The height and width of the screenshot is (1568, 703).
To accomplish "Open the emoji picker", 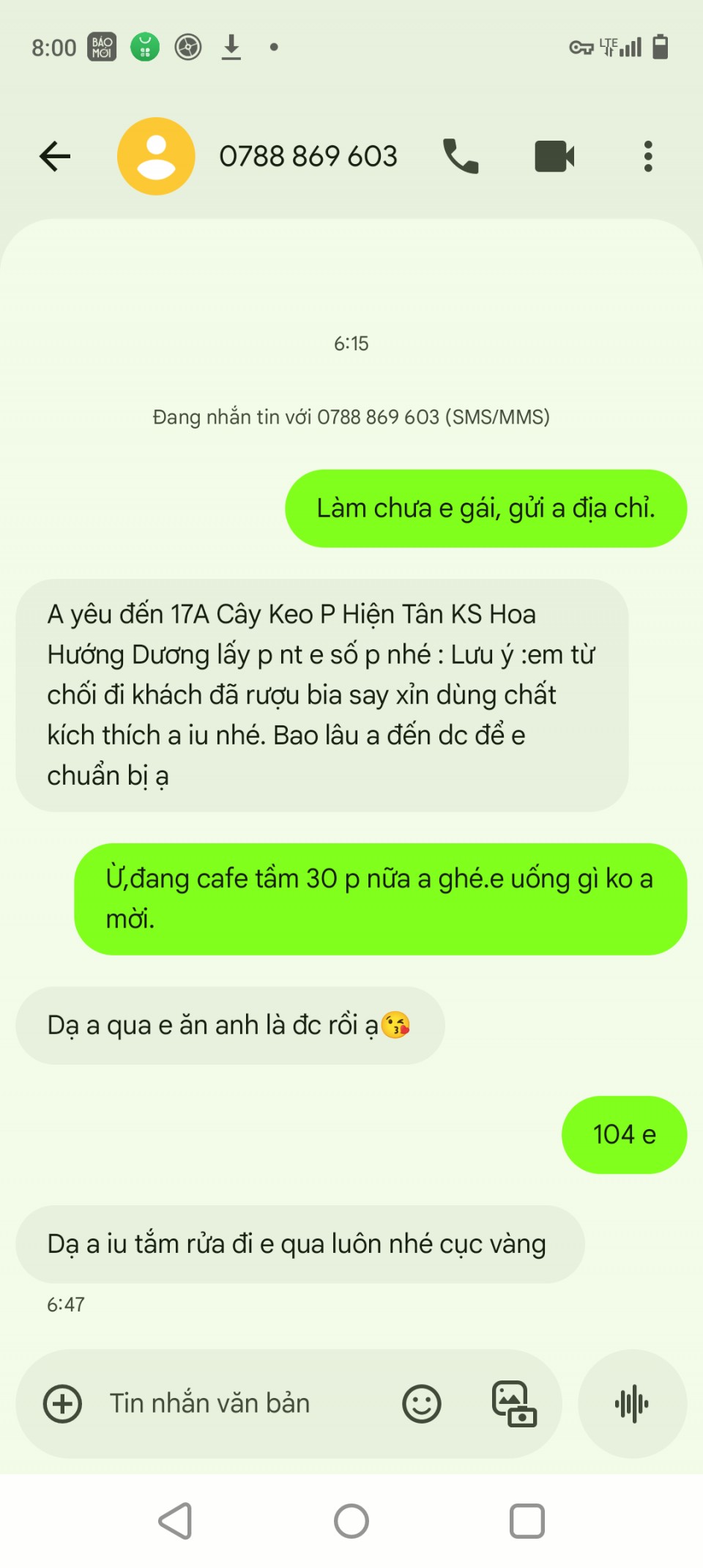I will [x=422, y=1404].
